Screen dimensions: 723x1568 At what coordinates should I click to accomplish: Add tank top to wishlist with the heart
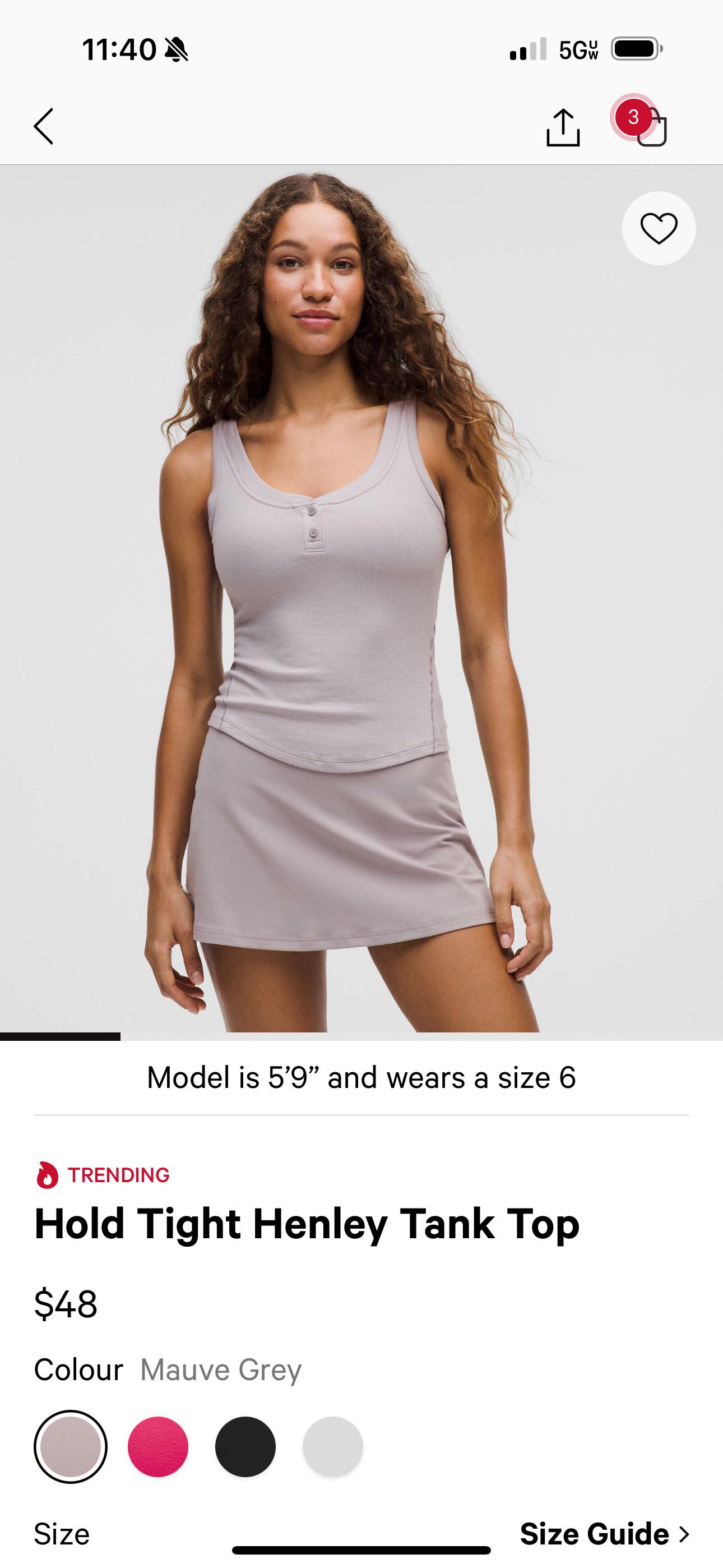tap(659, 228)
